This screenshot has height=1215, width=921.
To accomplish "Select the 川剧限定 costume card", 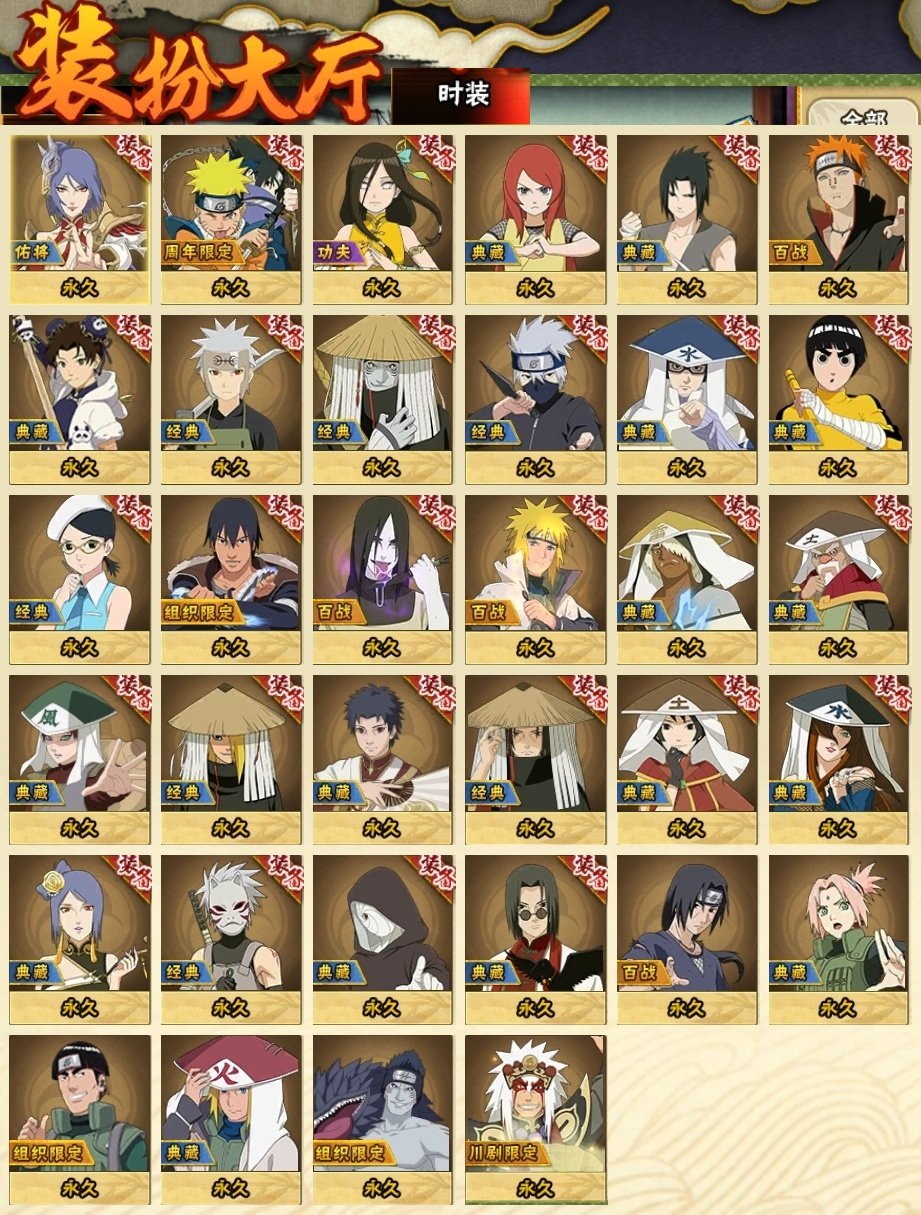I will [x=535, y=1118].
